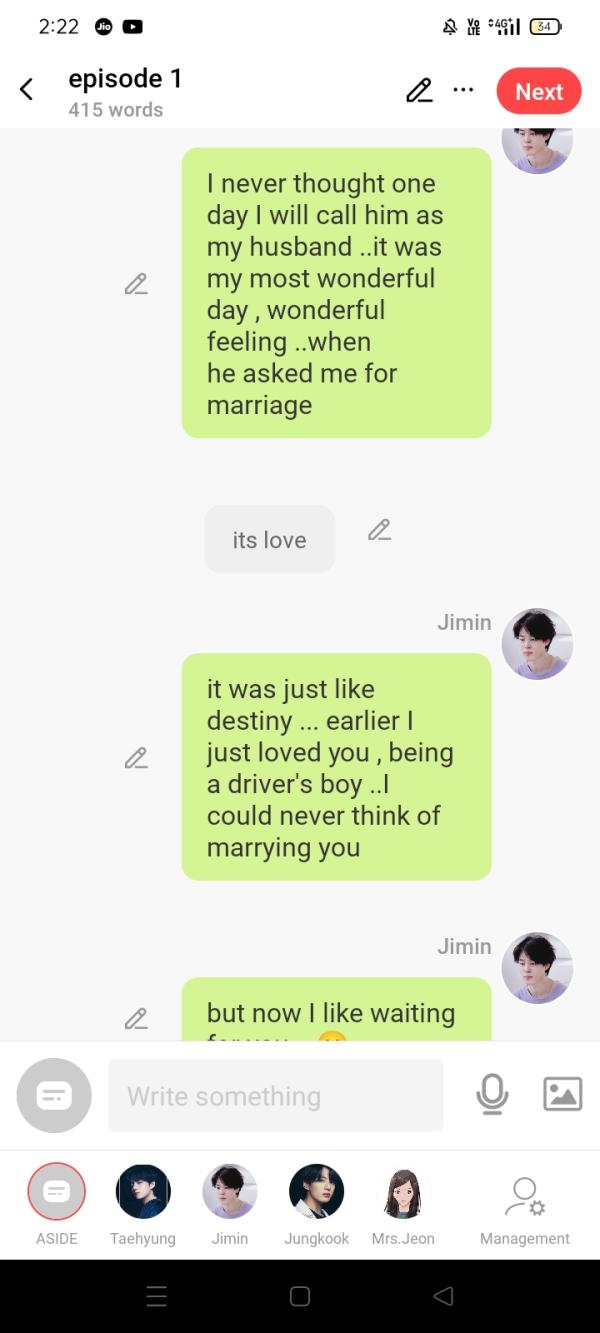Open character Management
The width and height of the screenshot is (600, 1333).
tap(524, 1197)
